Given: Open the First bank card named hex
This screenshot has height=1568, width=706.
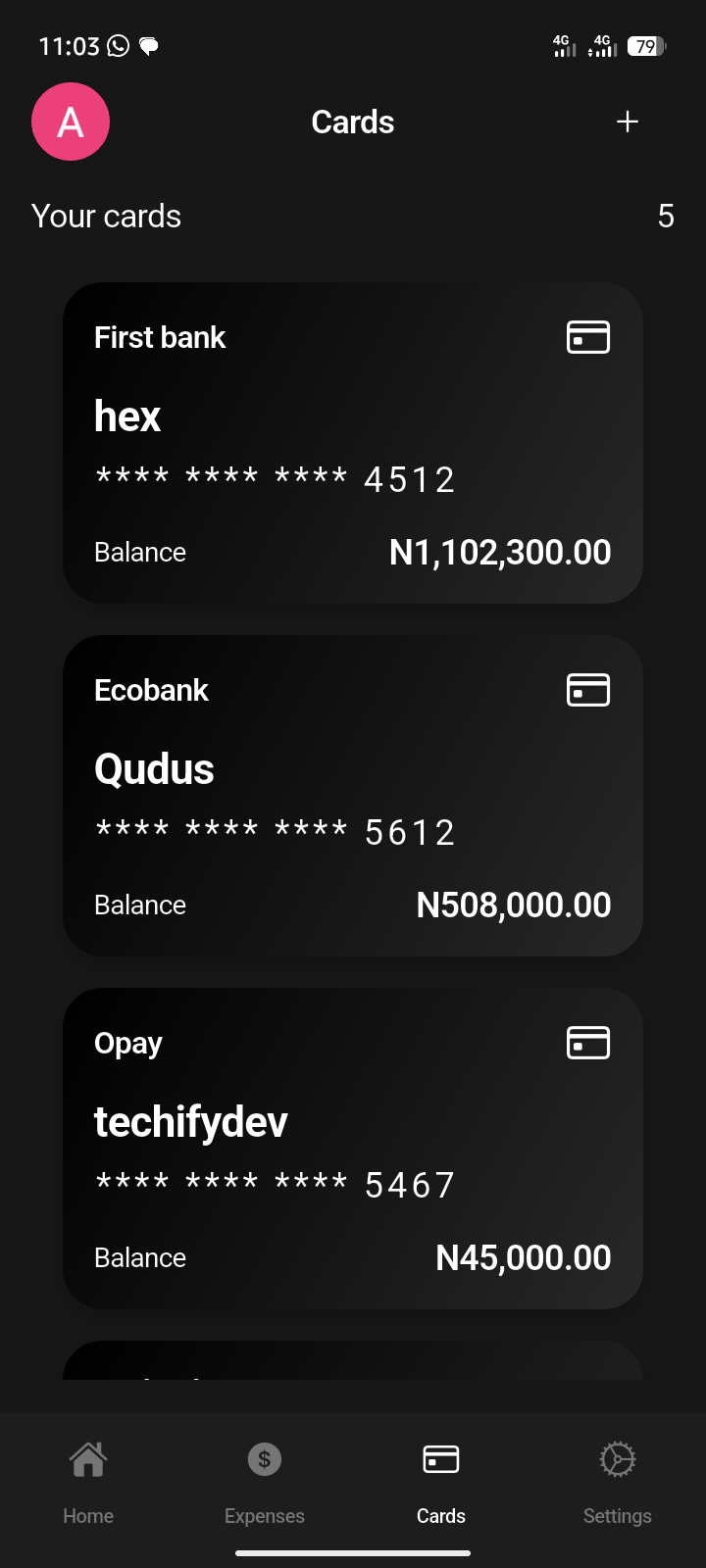Looking at the screenshot, I should pyautogui.click(x=353, y=443).
